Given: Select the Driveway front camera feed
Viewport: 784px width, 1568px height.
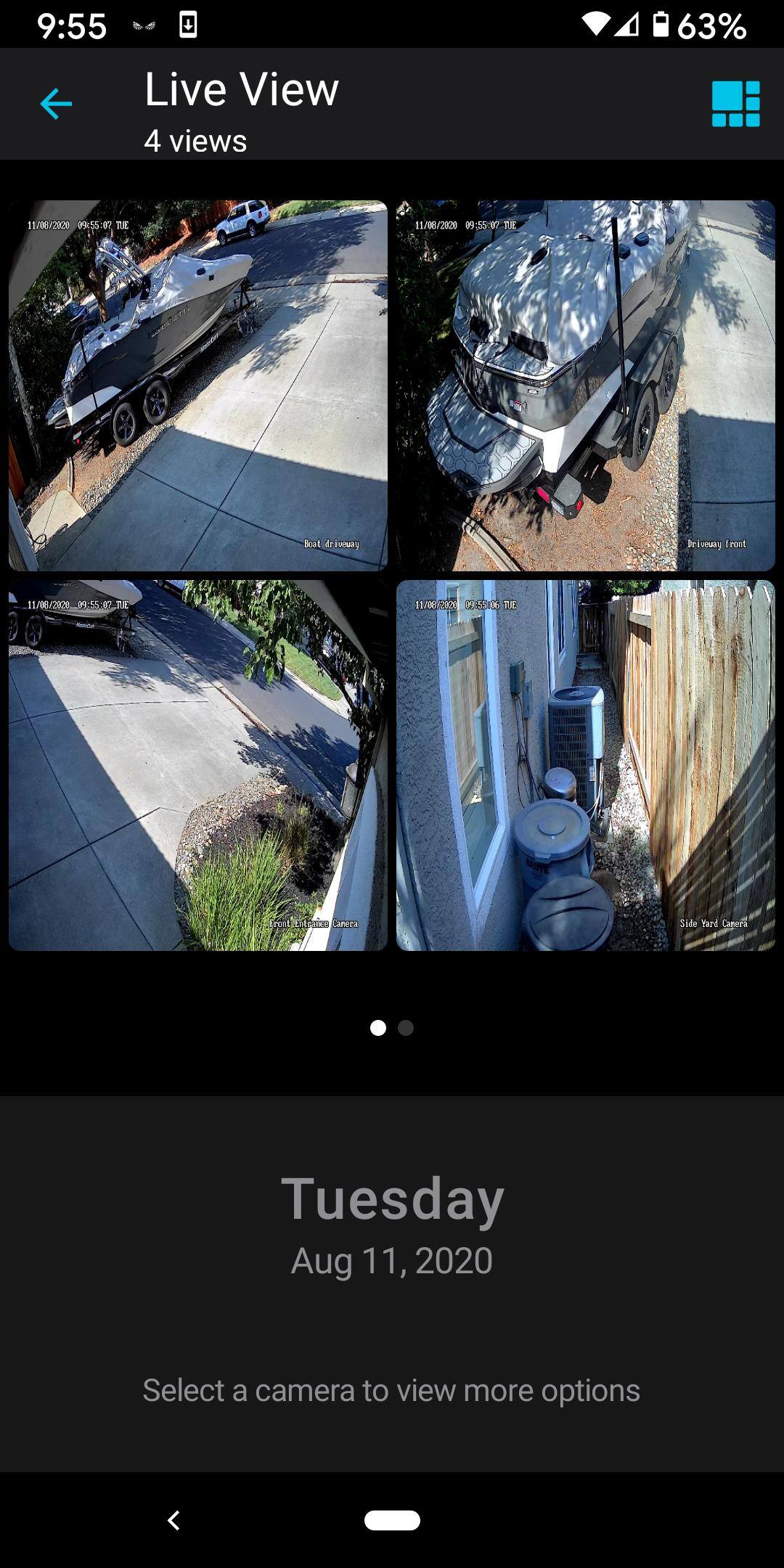Looking at the screenshot, I should click(x=586, y=385).
